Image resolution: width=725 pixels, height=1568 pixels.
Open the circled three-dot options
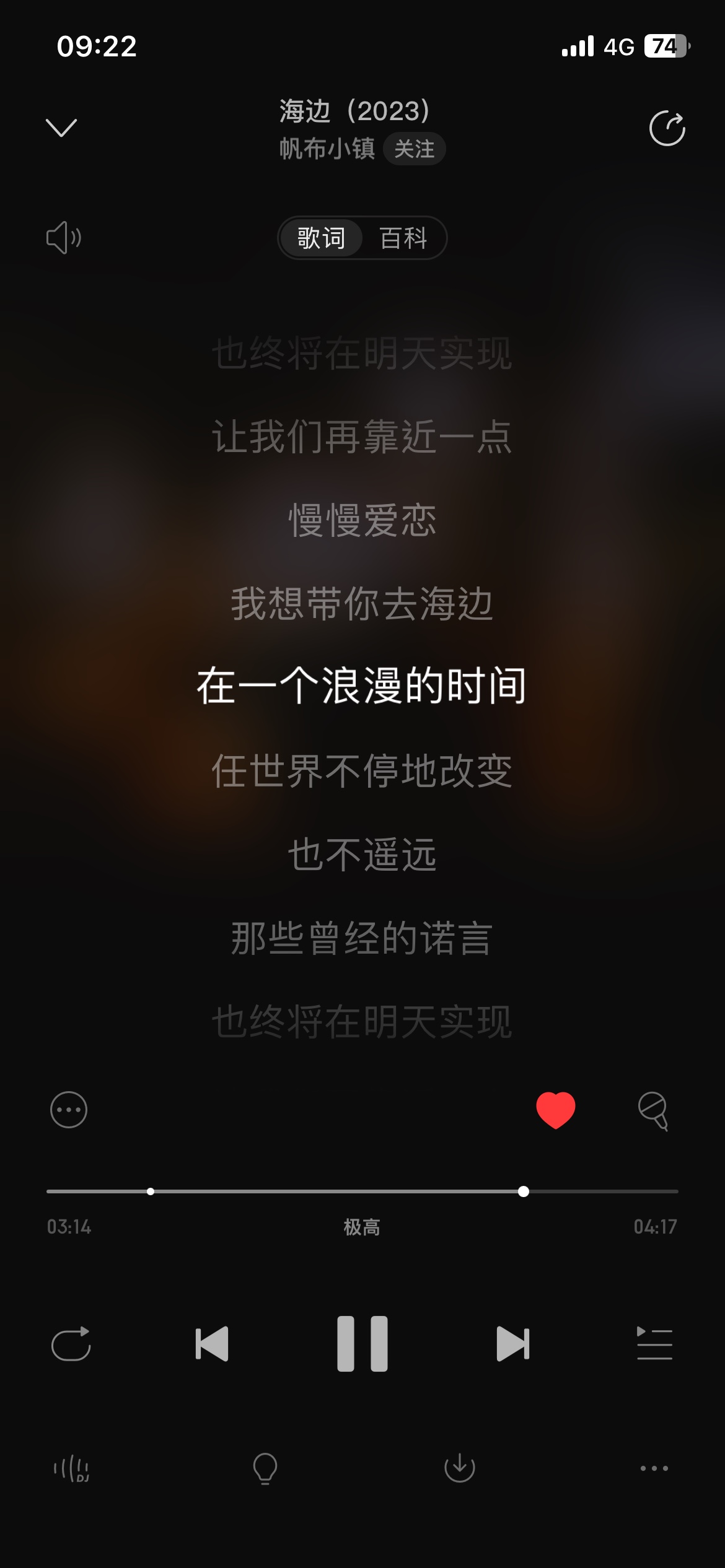click(x=69, y=1109)
